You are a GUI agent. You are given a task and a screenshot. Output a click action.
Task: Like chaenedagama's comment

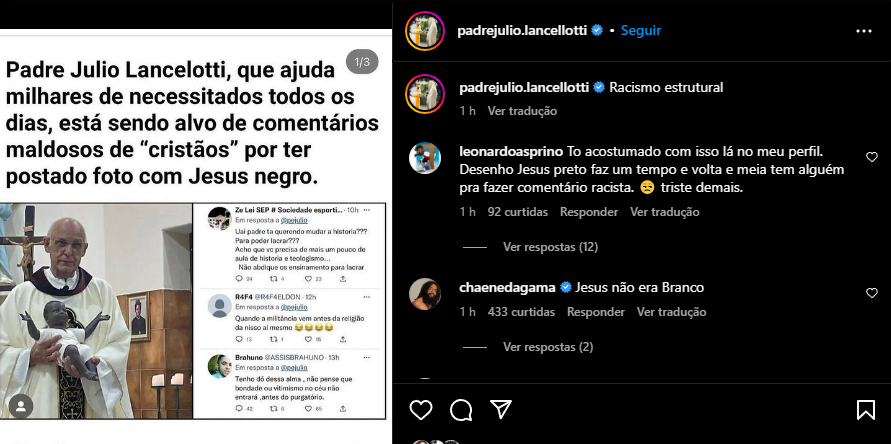(871, 293)
